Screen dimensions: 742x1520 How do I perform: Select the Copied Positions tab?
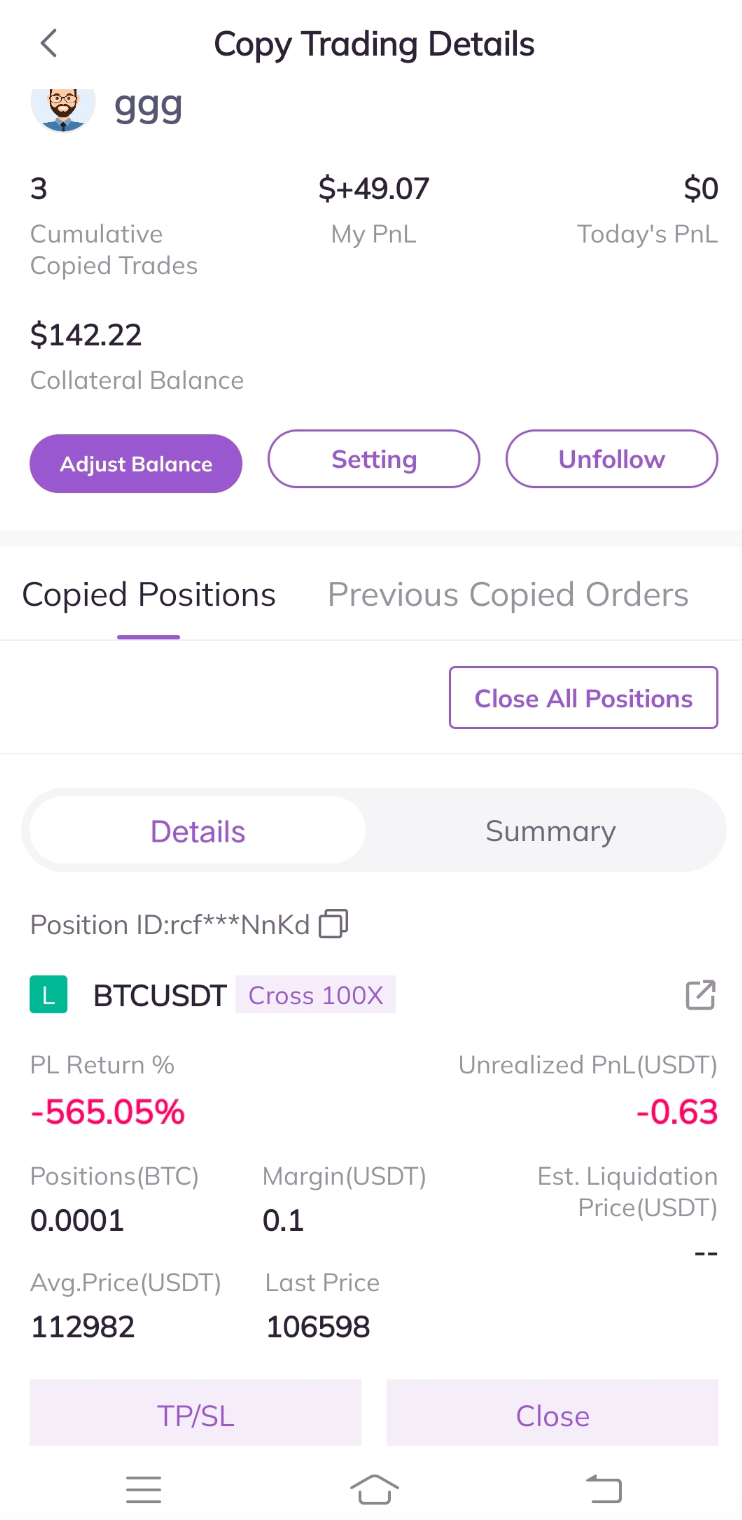click(x=149, y=595)
